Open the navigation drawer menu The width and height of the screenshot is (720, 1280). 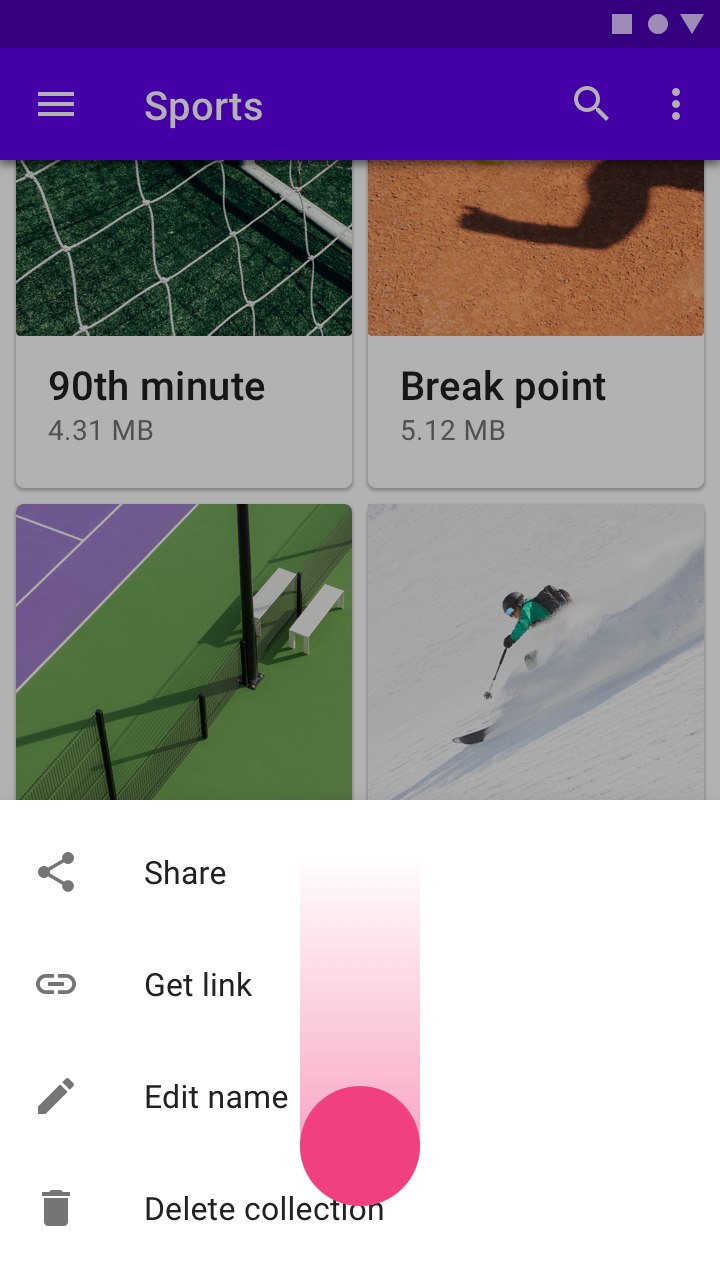click(x=56, y=105)
